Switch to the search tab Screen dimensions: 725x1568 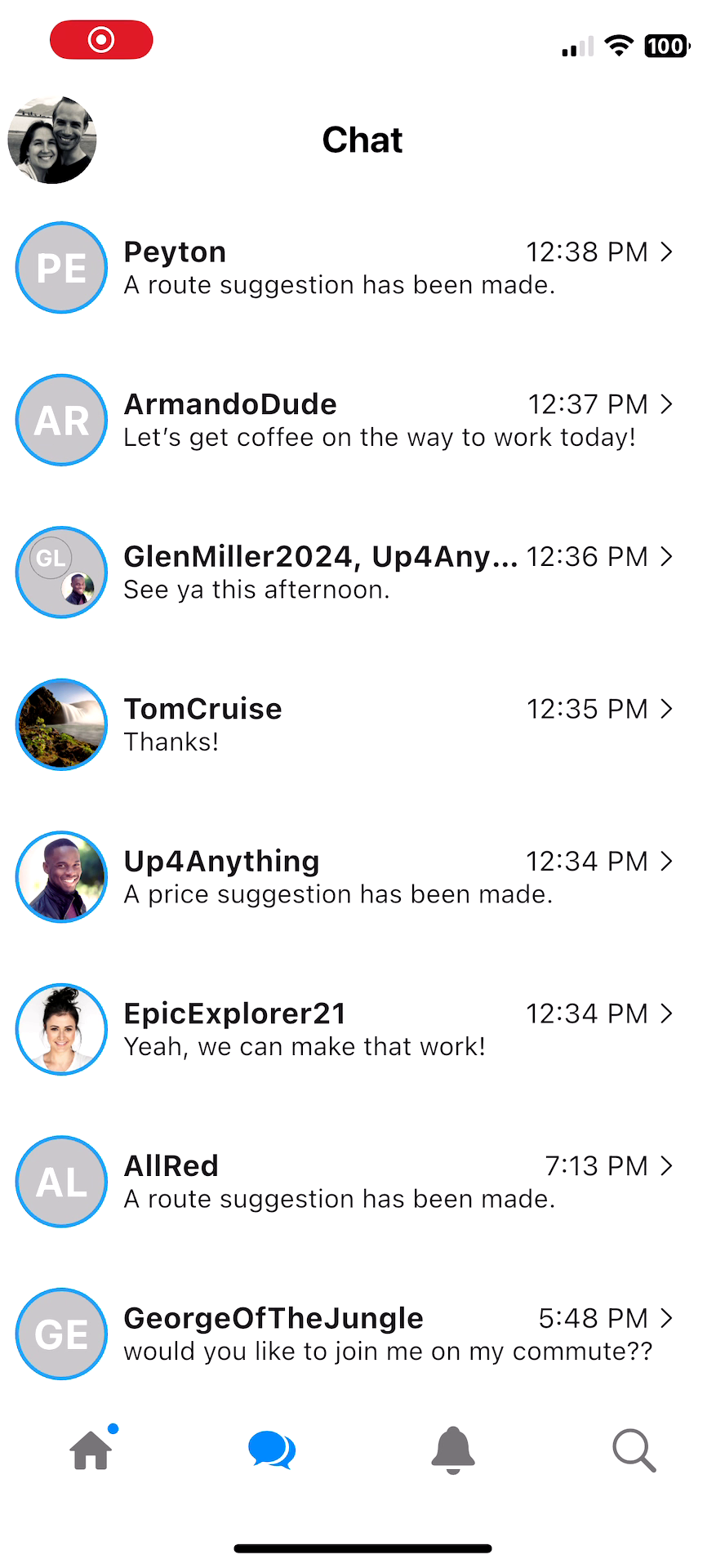pyautogui.click(x=634, y=1450)
